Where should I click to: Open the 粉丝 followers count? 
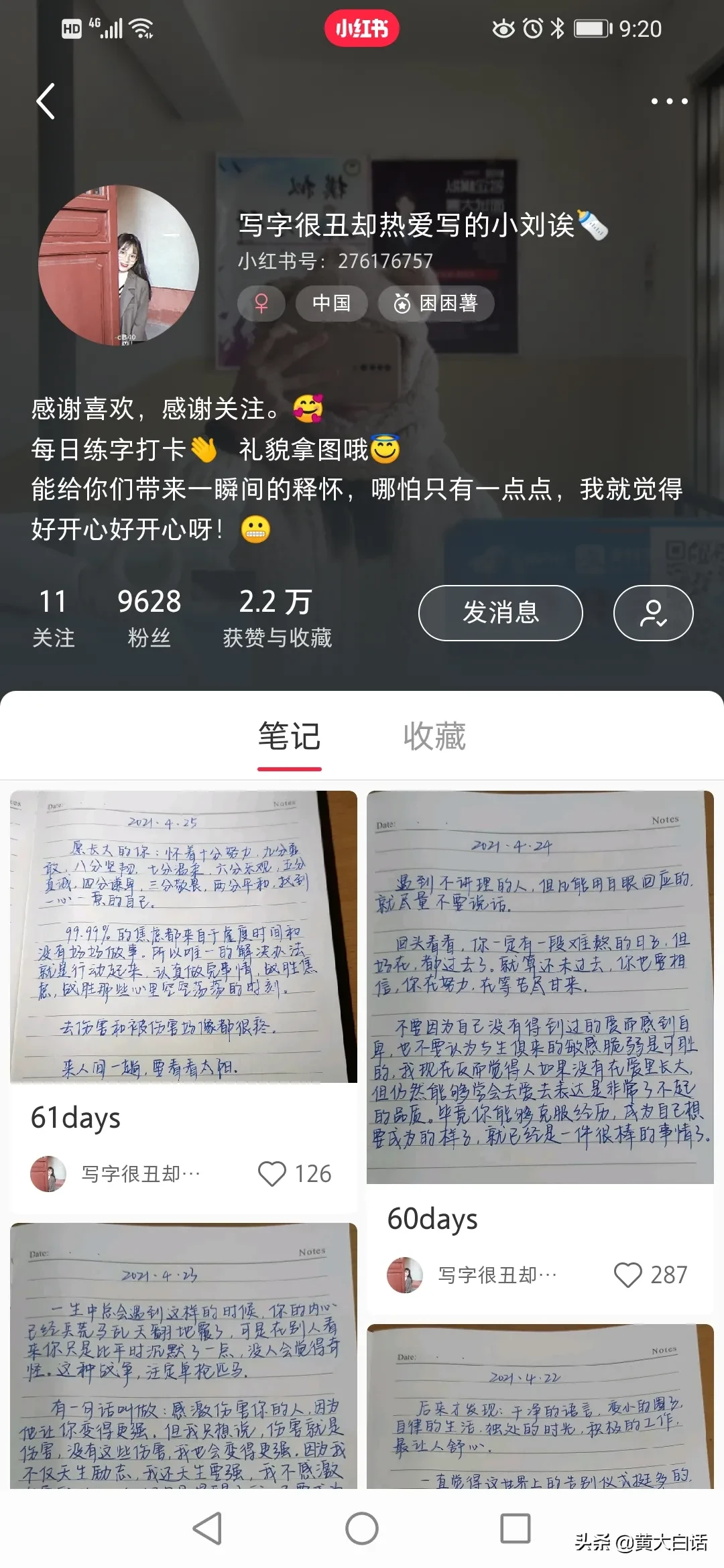(149, 616)
